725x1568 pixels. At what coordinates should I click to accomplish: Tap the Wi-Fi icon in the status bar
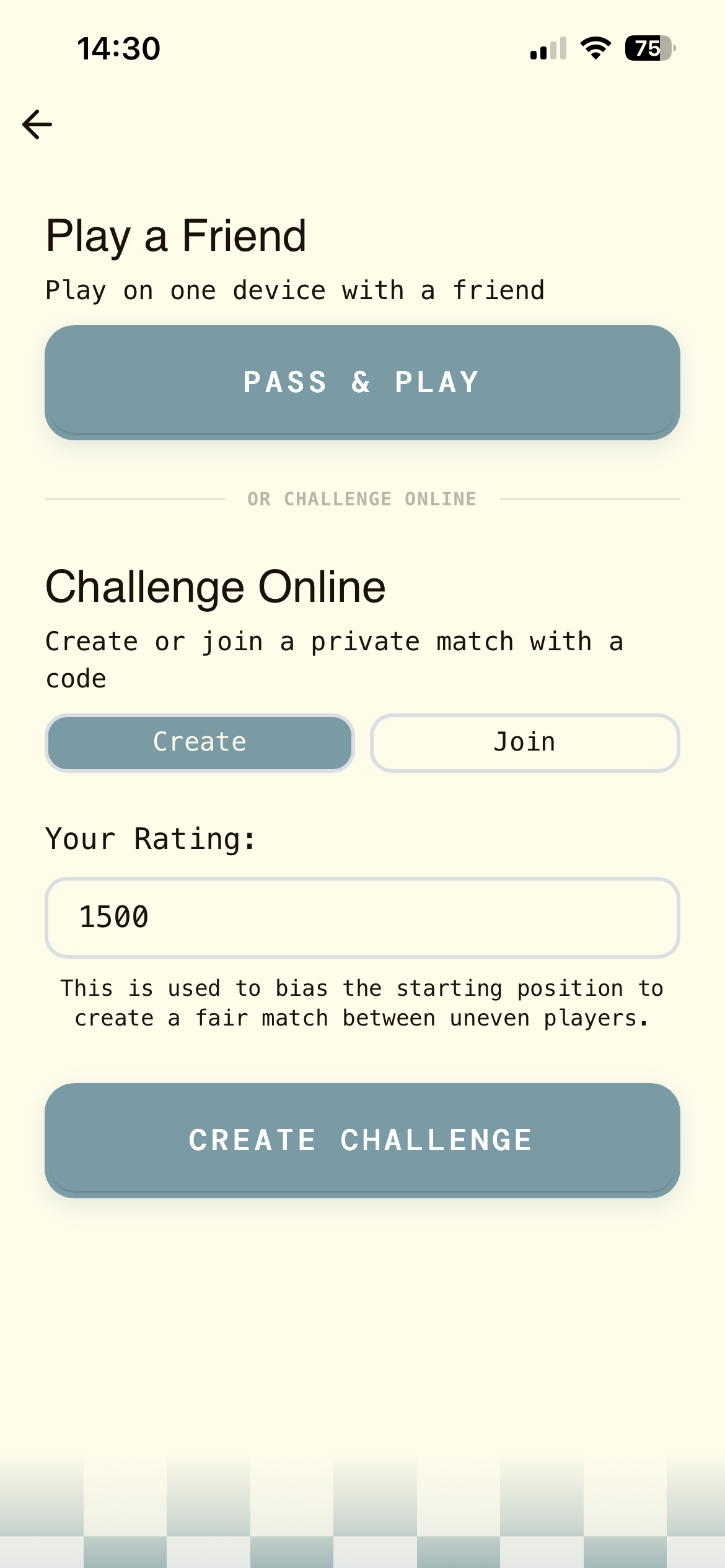(x=594, y=50)
